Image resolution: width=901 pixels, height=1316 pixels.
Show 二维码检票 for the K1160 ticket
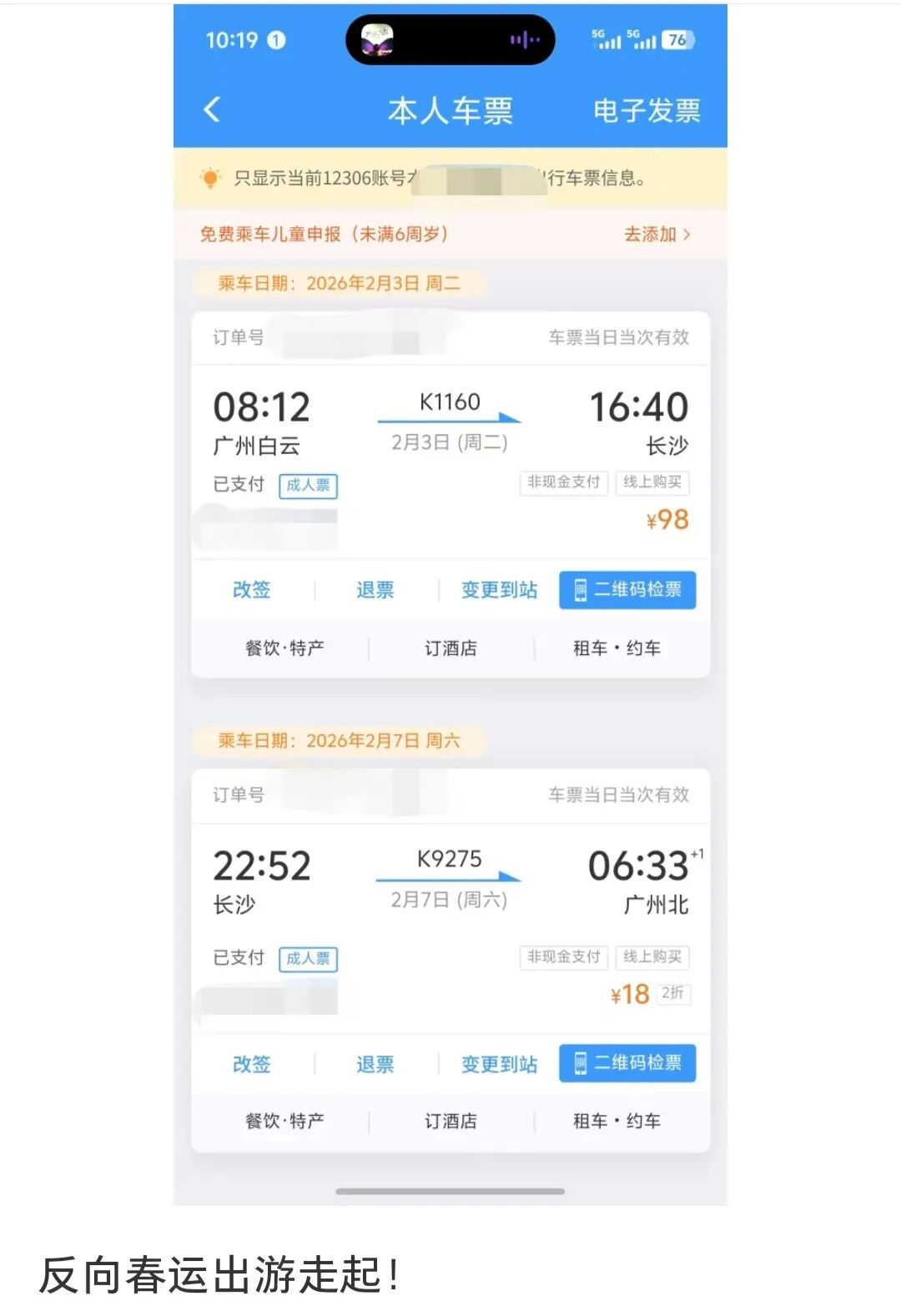(627, 590)
